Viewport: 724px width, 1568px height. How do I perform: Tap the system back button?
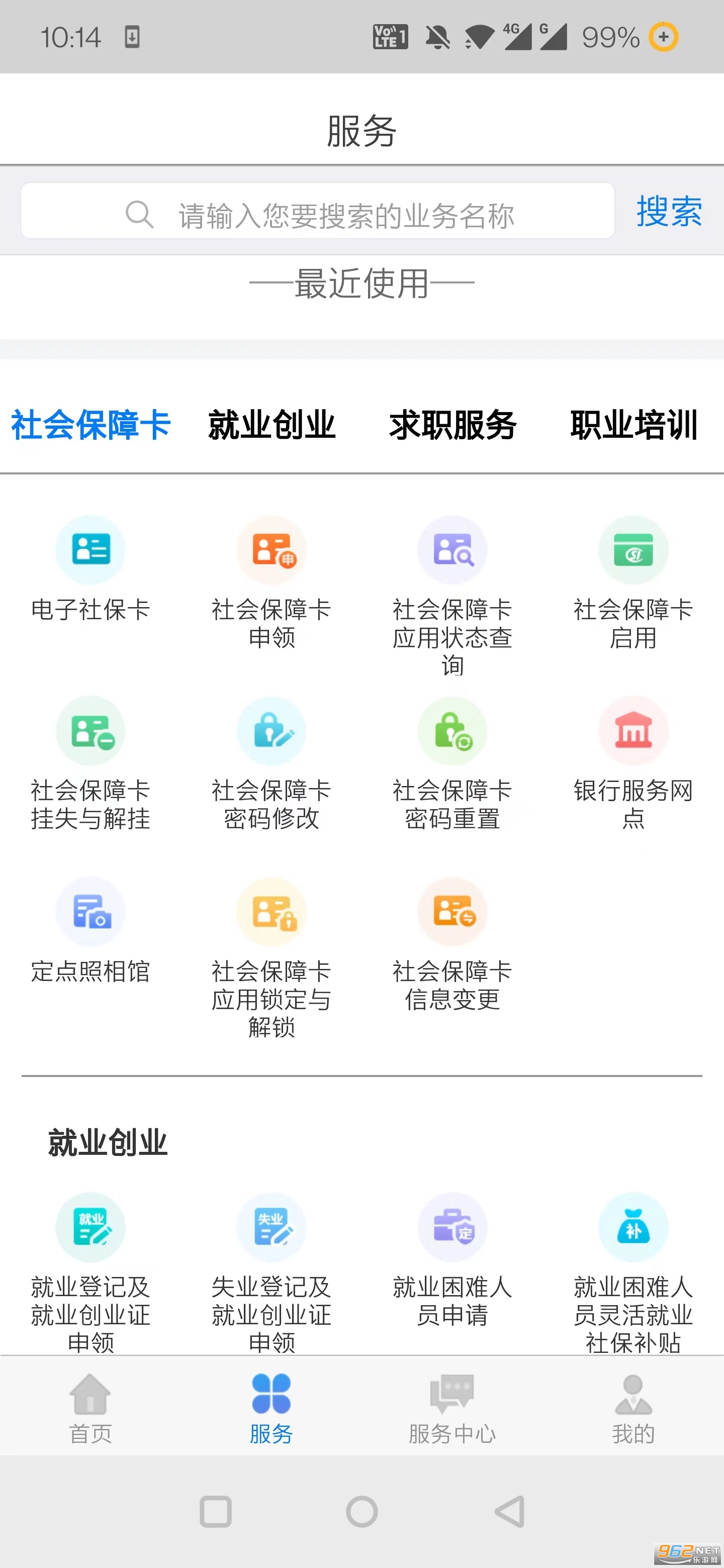tap(510, 1511)
